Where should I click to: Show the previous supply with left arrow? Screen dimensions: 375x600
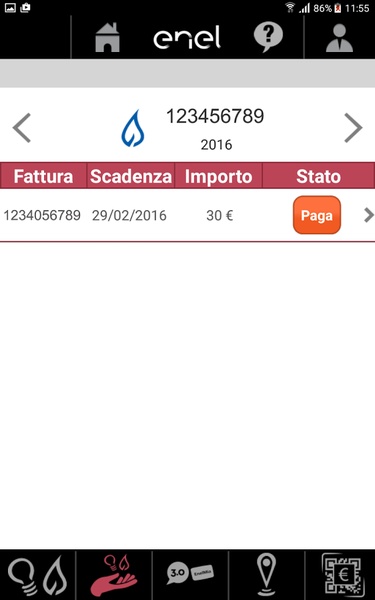point(21,128)
